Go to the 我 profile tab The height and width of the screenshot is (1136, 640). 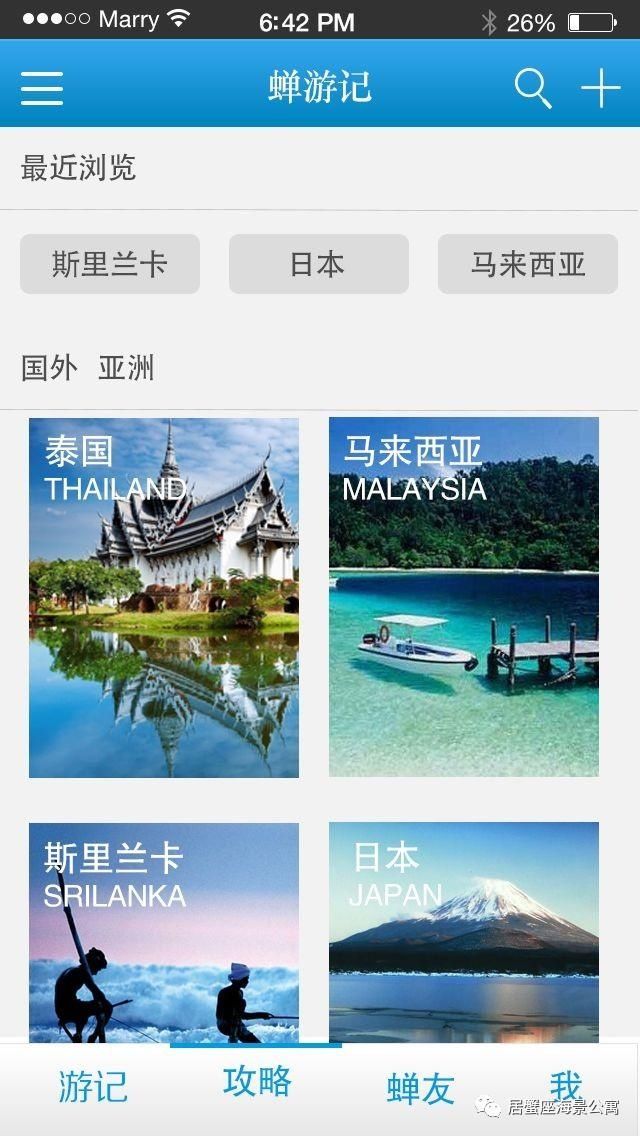click(x=565, y=1087)
